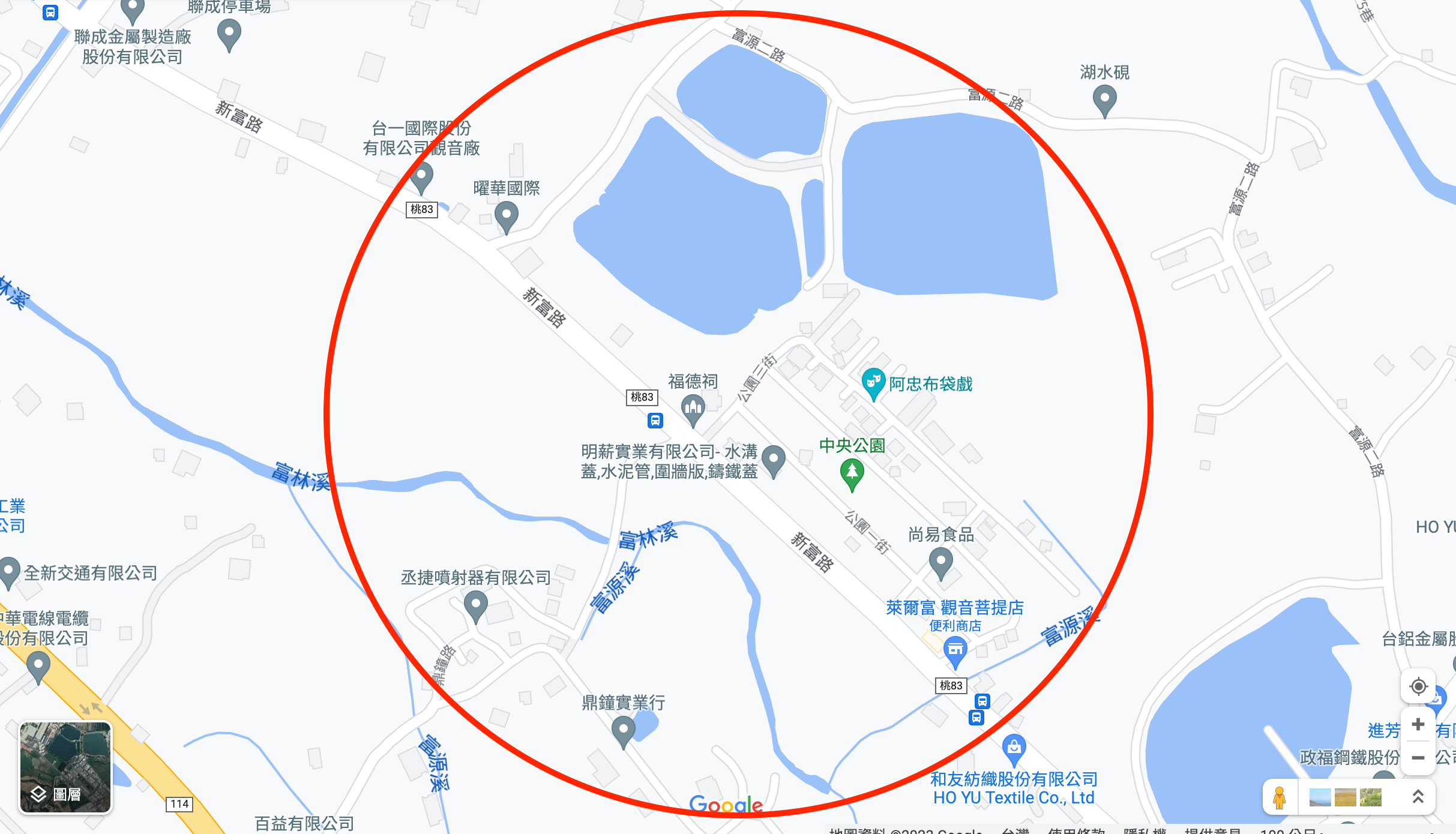Open 萊爾富 觀音菩提店 convenience store pin
The width and height of the screenshot is (1456, 834).
[x=955, y=651]
